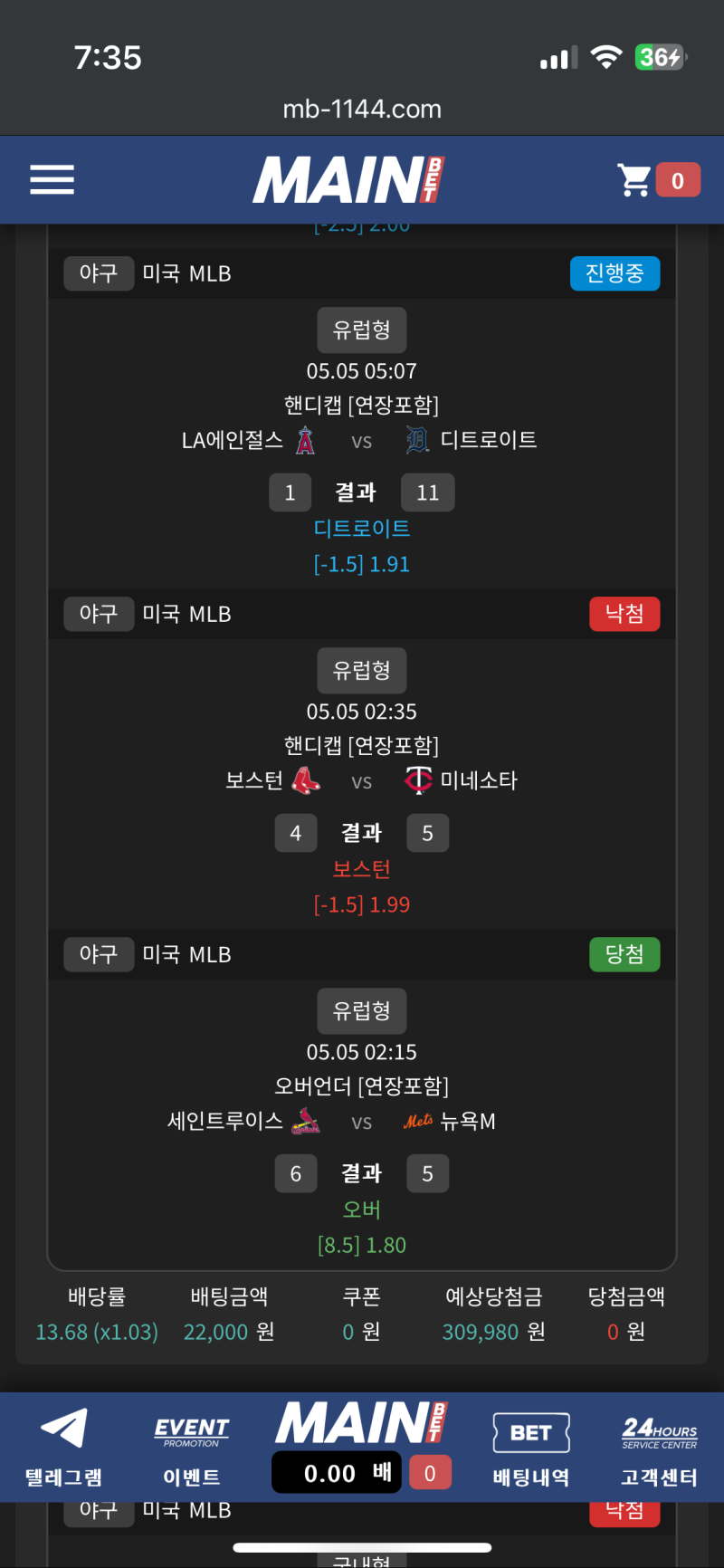Open the betting cart
This screenshot has height=1568, width=724.
658,180
